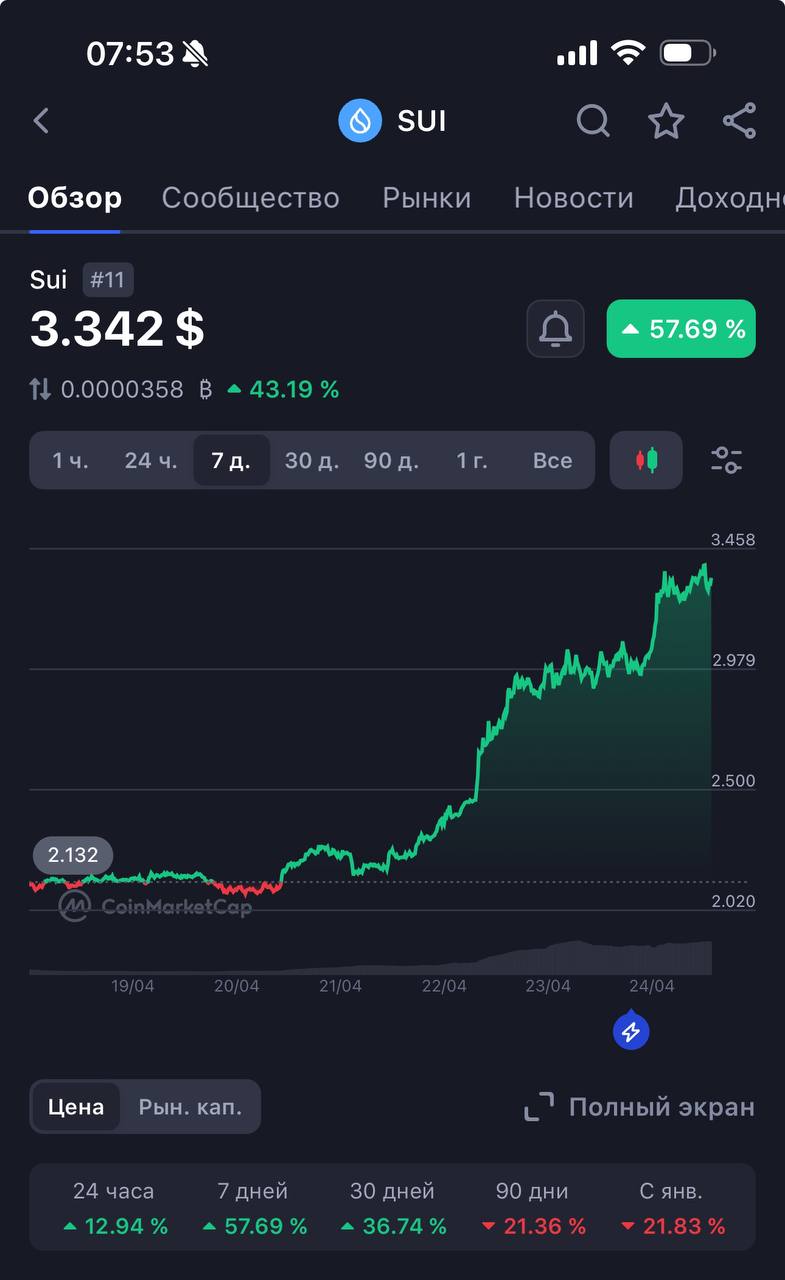Switch chart to candlestick view
The width and height of the screenshot is (785, 1280).
(646, 461)
